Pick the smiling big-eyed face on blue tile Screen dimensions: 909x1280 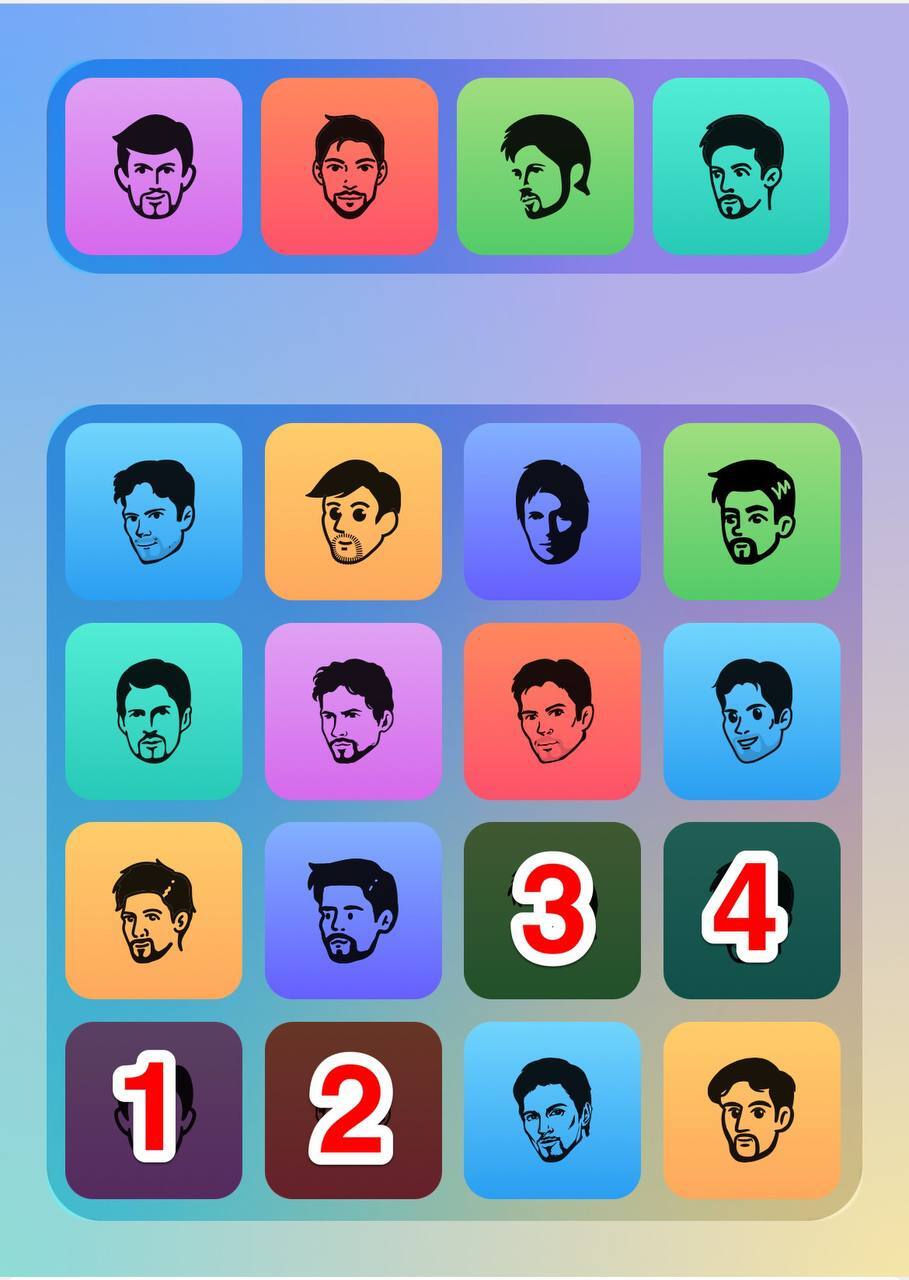coord(751,711)
